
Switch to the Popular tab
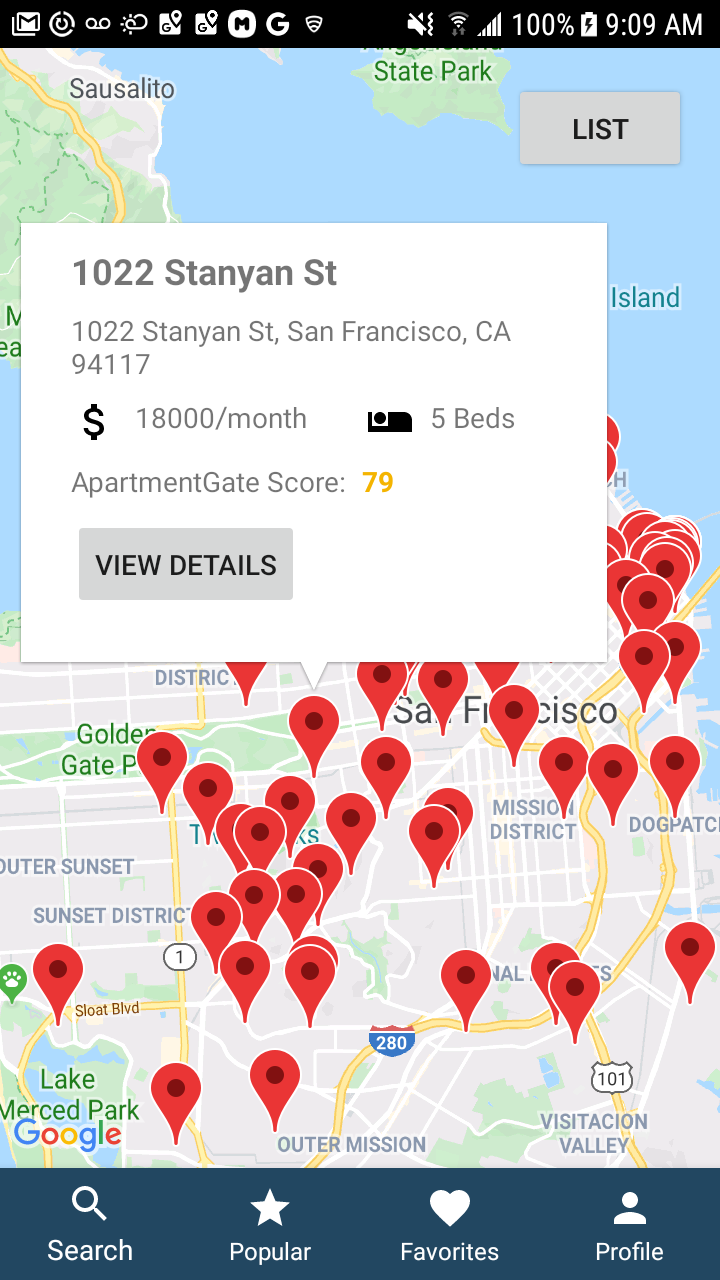[x=270, y=1225]
